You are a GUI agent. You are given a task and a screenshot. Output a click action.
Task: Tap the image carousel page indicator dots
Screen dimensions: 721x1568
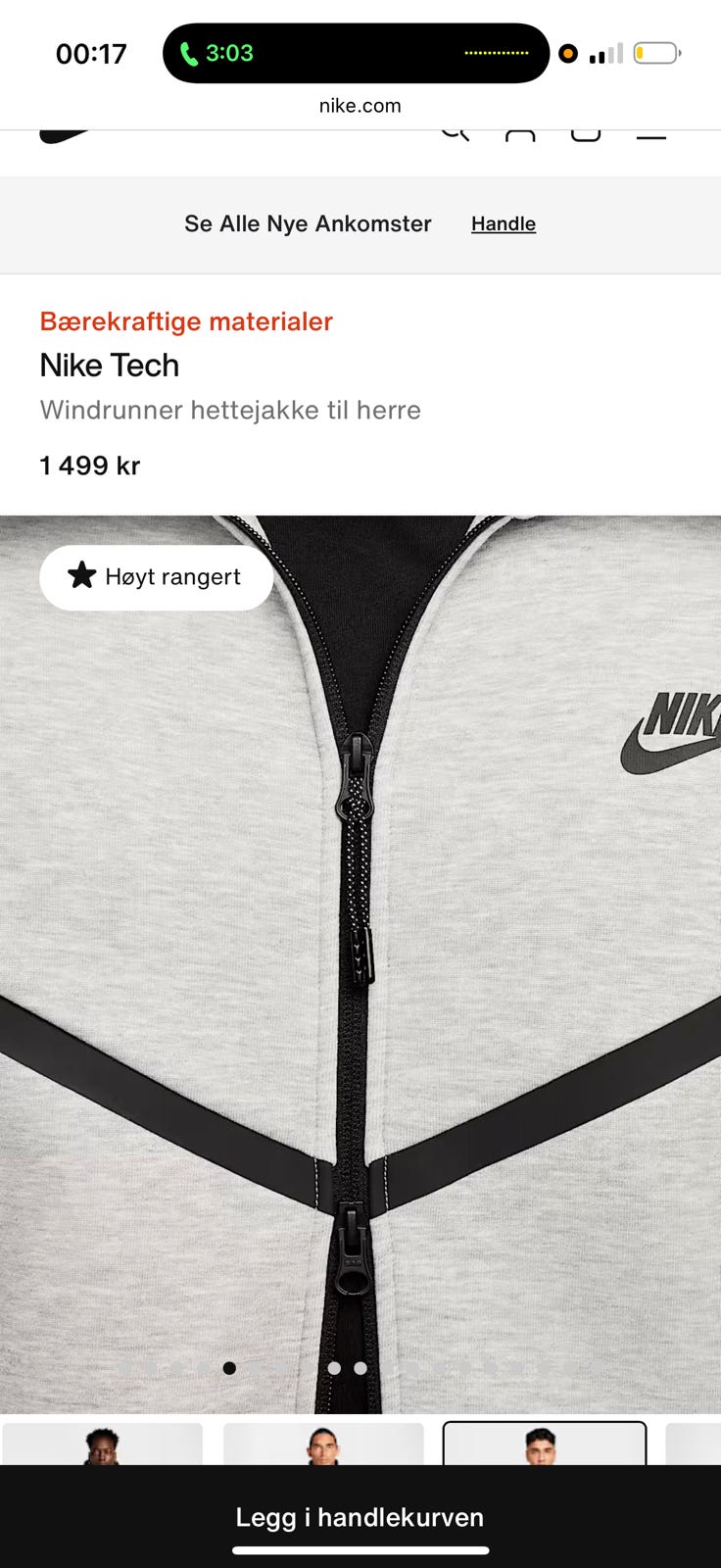(x=360, y=1368)
